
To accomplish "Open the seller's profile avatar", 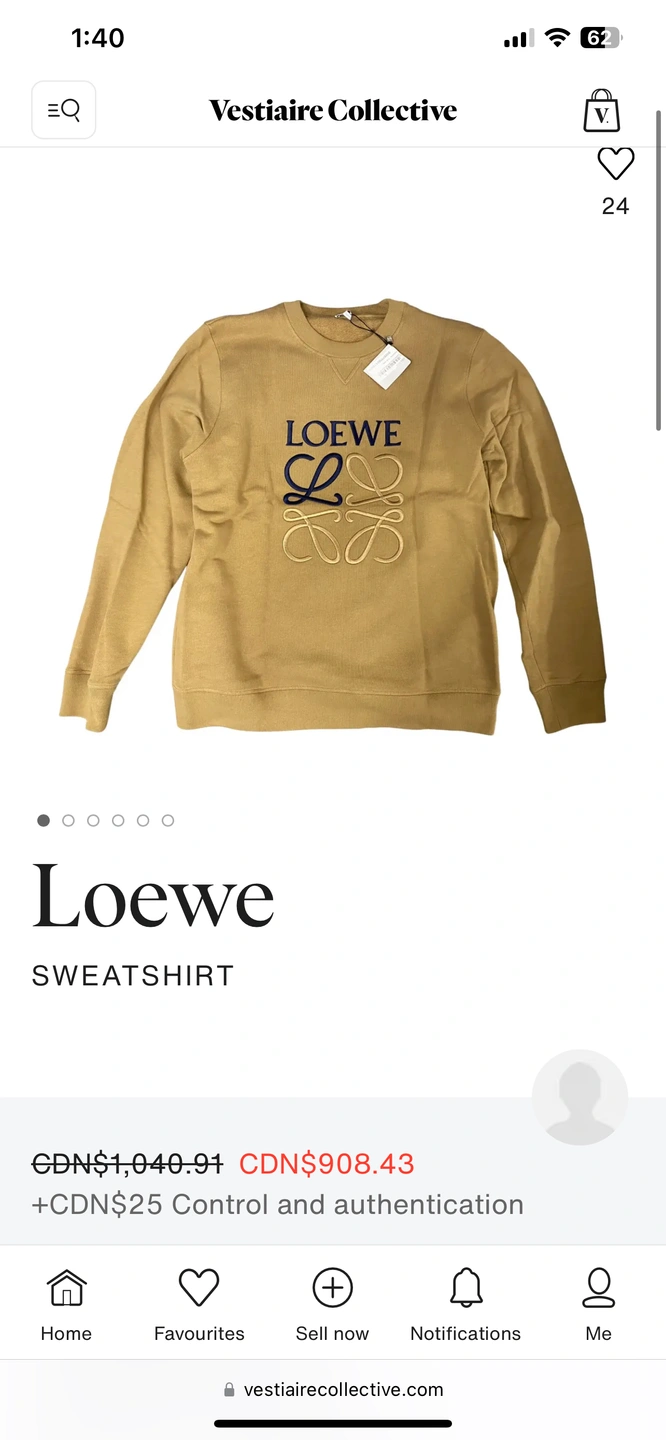I will click(x=580, y=1097).
